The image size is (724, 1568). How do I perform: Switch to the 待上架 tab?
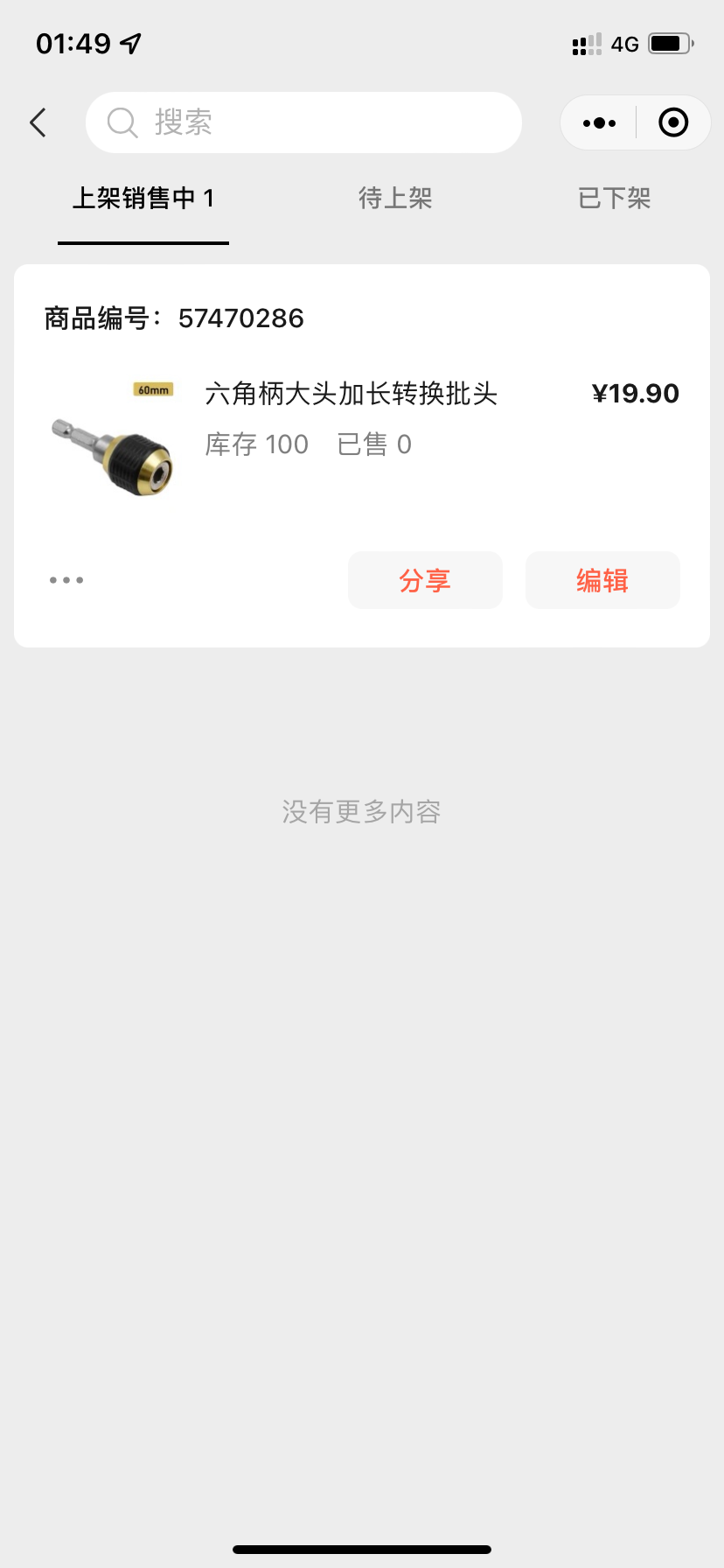395,199
